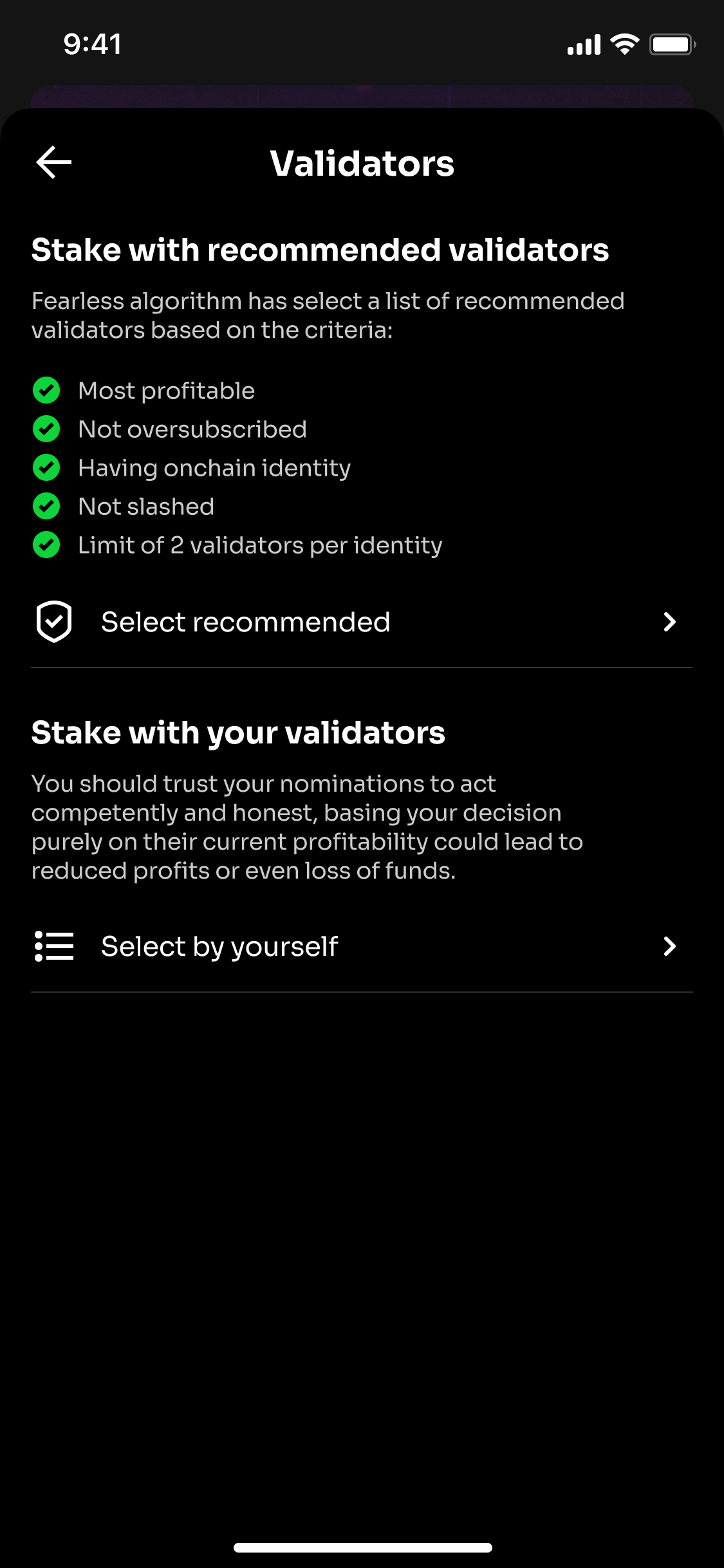Go back using the arrow icon
Image resolution: width=724 pixels, height=1568 pixels.
[x=54, y=162]
